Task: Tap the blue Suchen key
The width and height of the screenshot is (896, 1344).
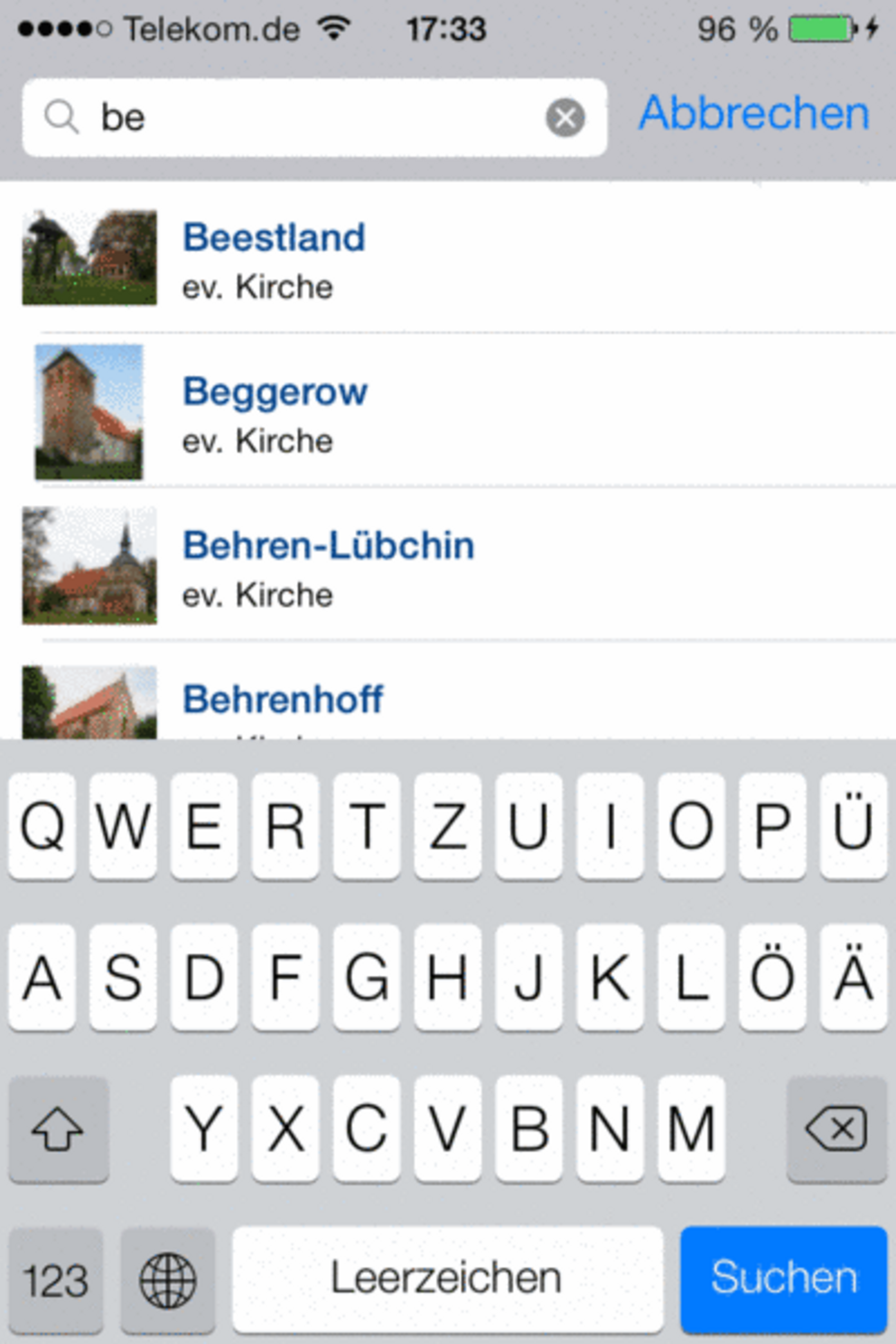Action: 783,1278
